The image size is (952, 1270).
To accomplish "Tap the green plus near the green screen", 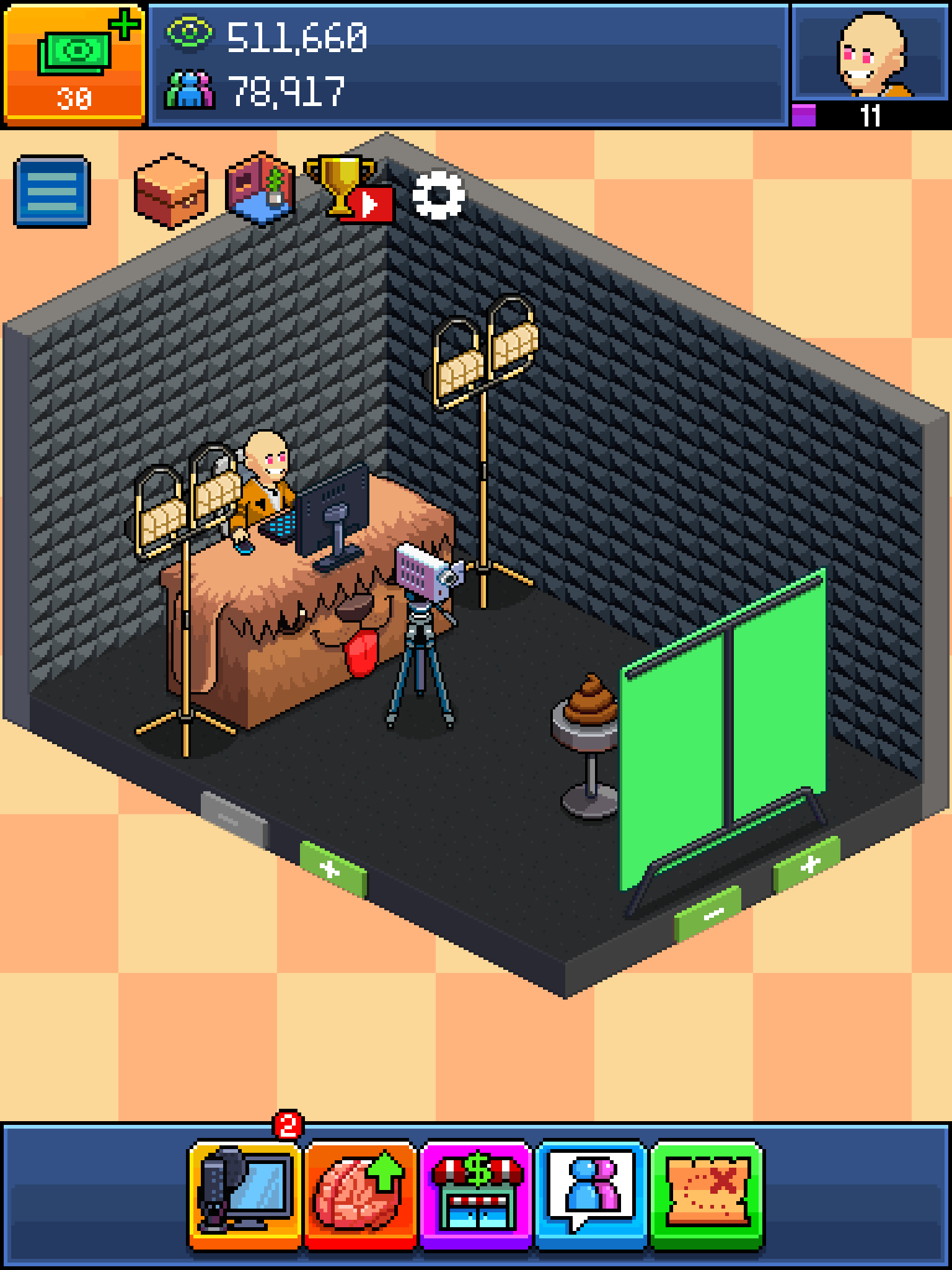I will [807, 864].
